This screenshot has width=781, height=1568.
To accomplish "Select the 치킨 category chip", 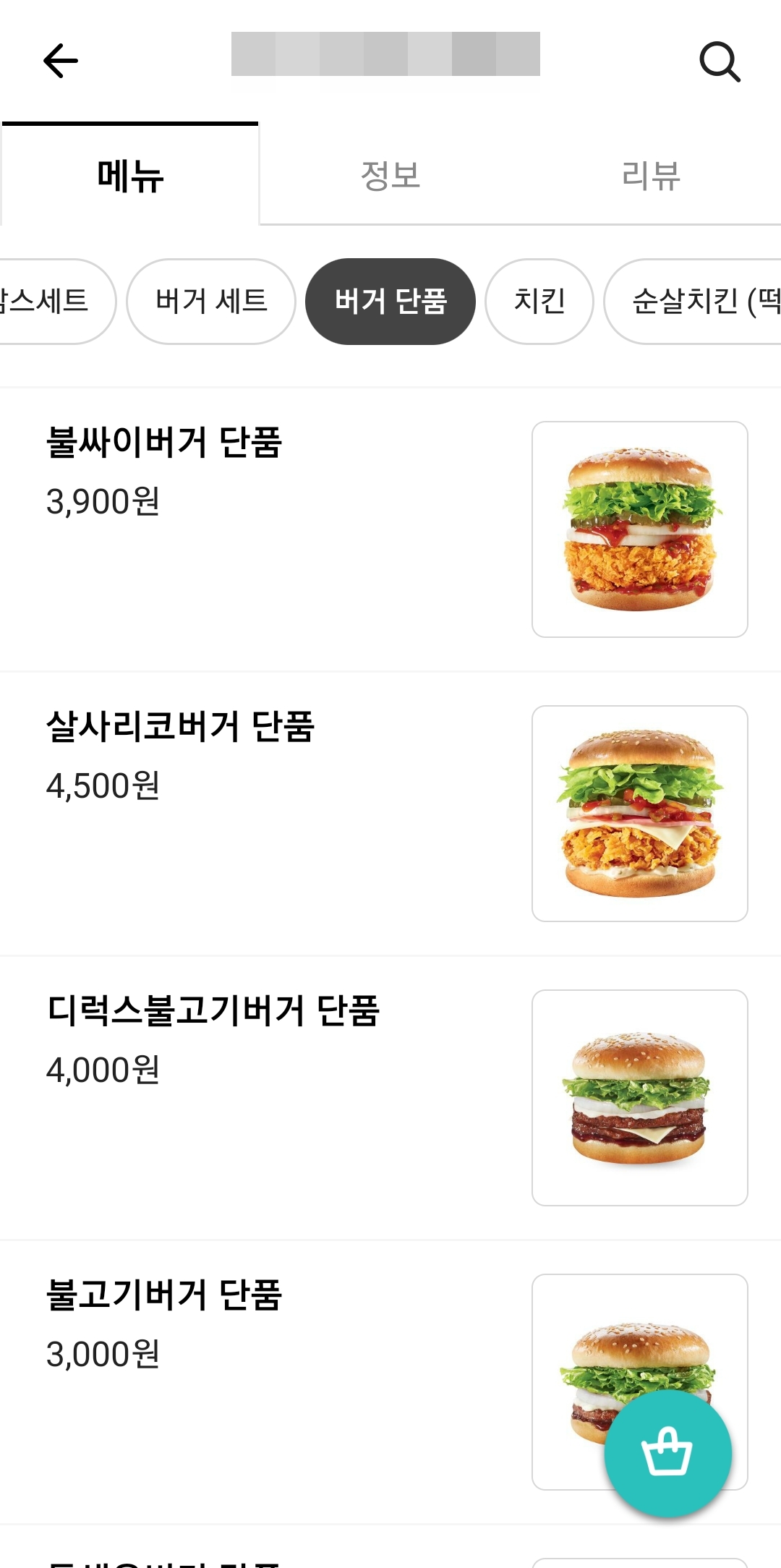I will [539, 301].
